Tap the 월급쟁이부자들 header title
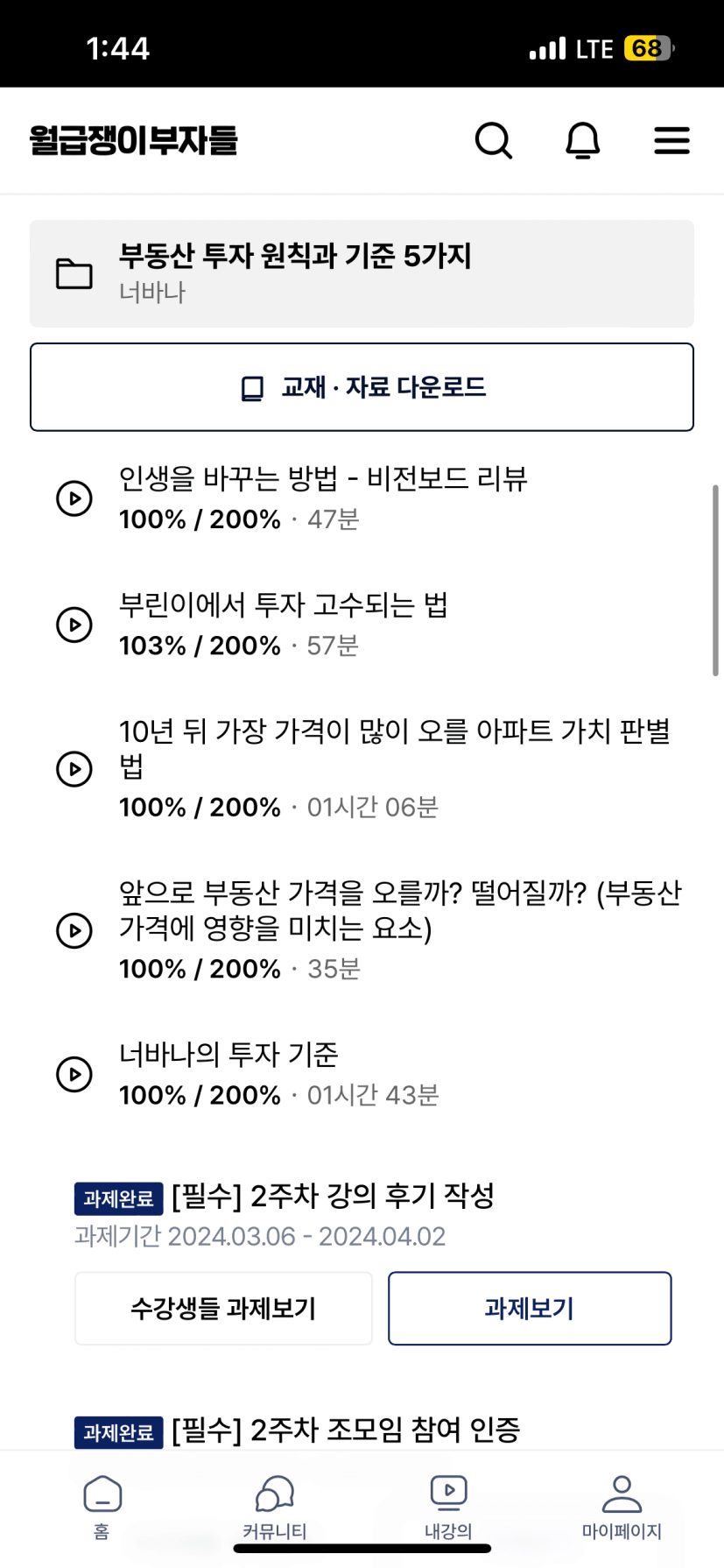 click(x=133, y=140)
